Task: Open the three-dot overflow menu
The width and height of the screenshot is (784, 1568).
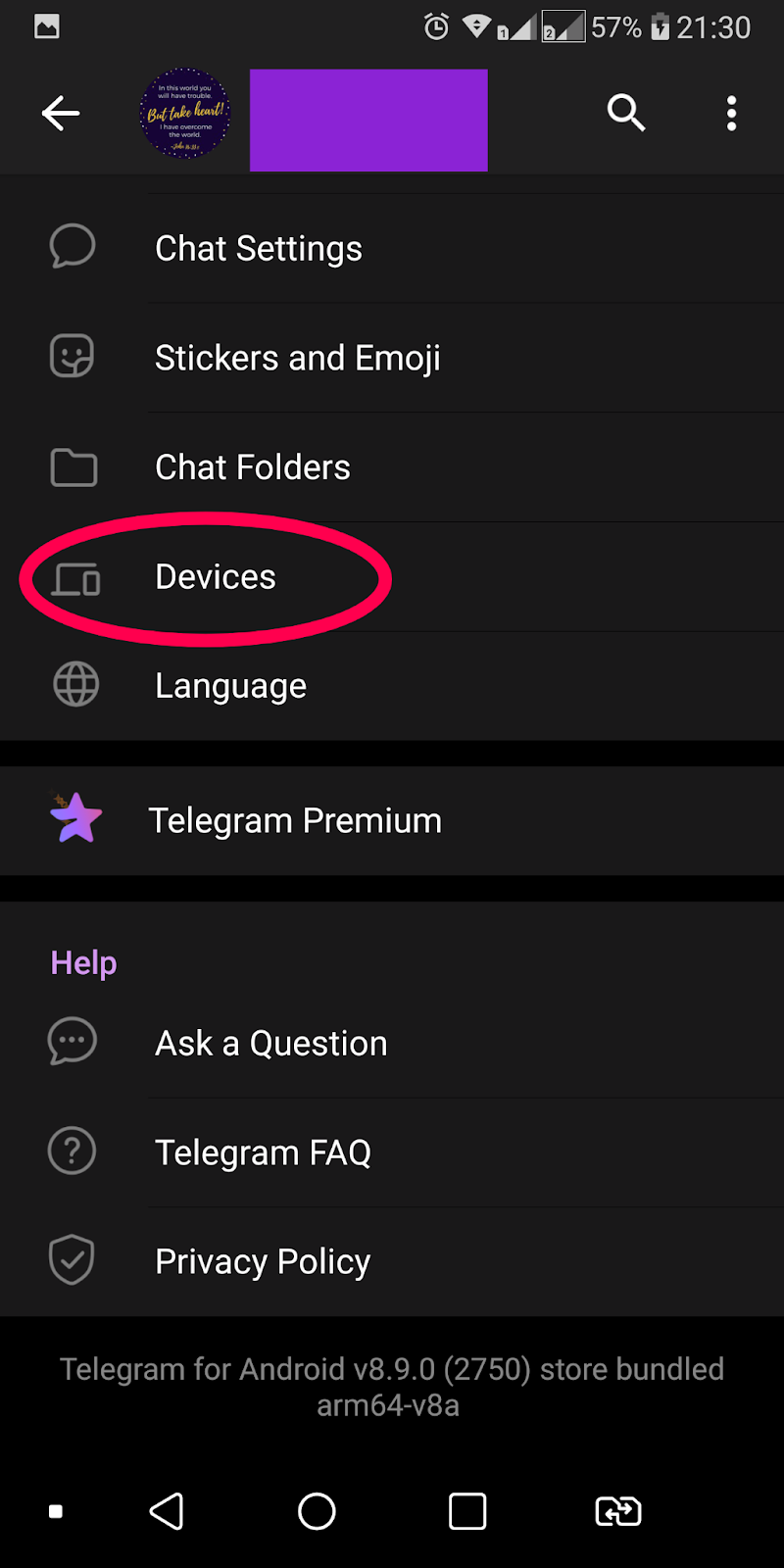Action: [731, 114]
